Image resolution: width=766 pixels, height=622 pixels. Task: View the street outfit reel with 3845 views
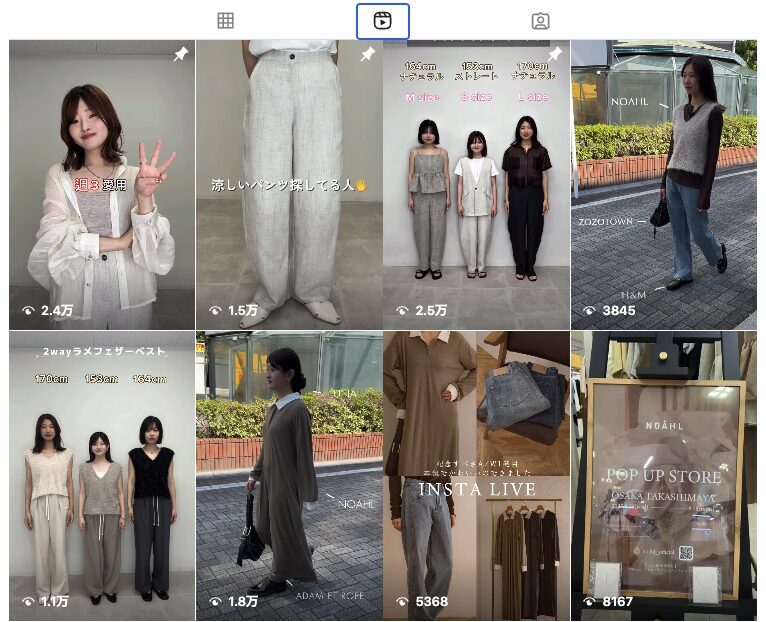pyautogui.click(x=663, y=185)
